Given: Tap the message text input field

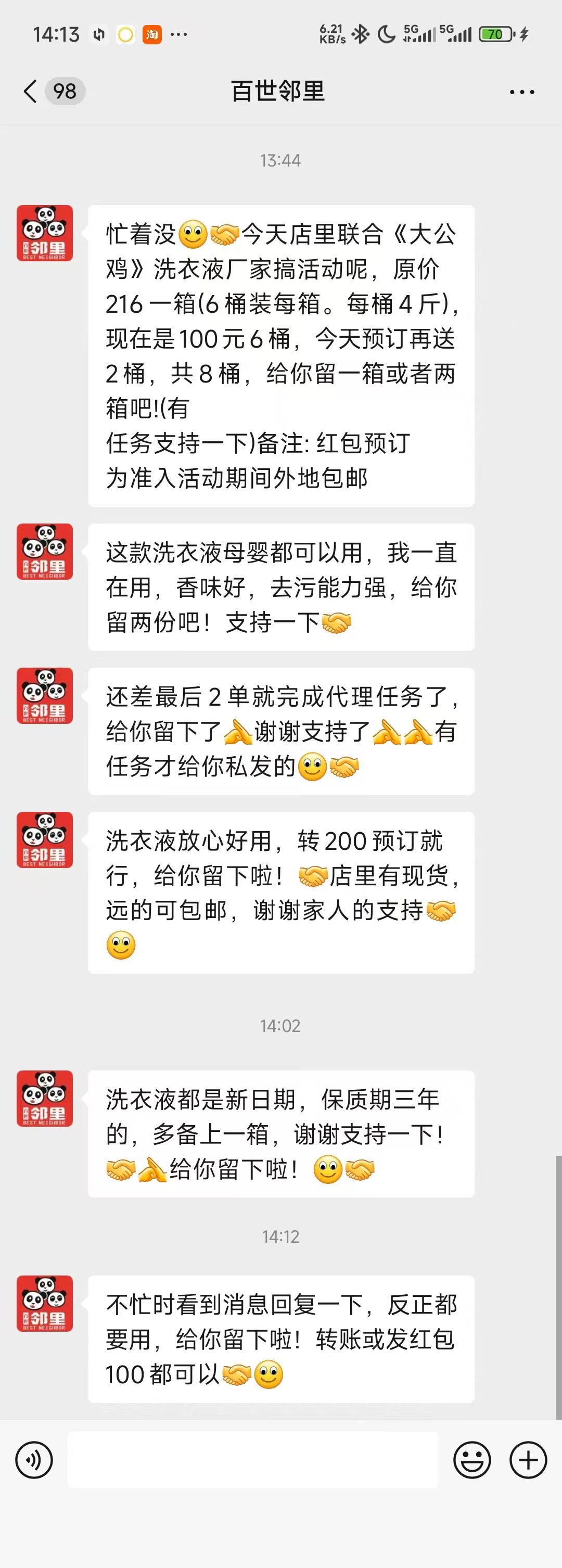Looking at the screenshot, I should pos(253,1460).
